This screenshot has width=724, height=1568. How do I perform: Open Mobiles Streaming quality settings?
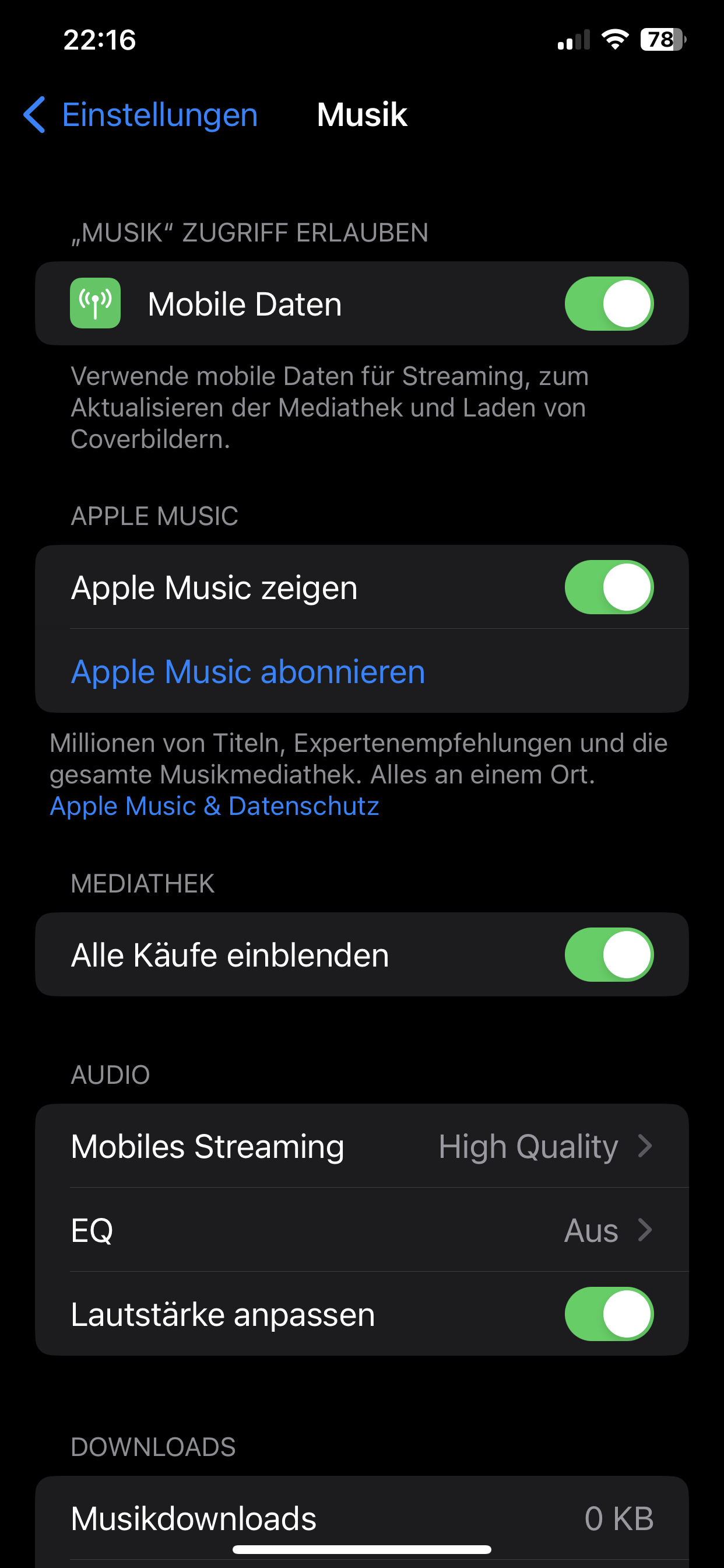click(361, 1146)
